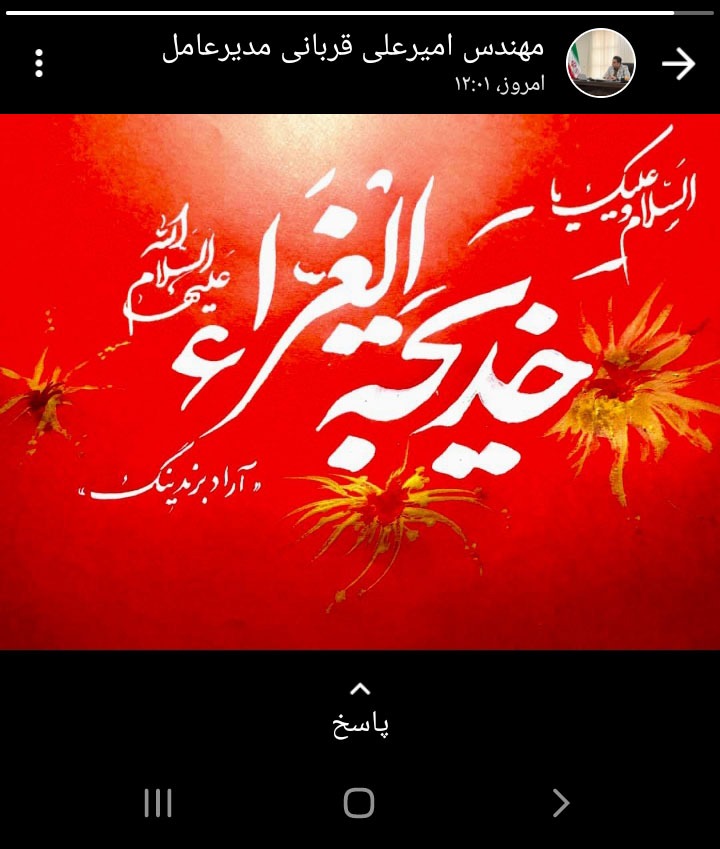Image resolution: width=720 pixels, height=849 pixels.
Task: Go back using the top arrow
Action: (x=679, y=64)
